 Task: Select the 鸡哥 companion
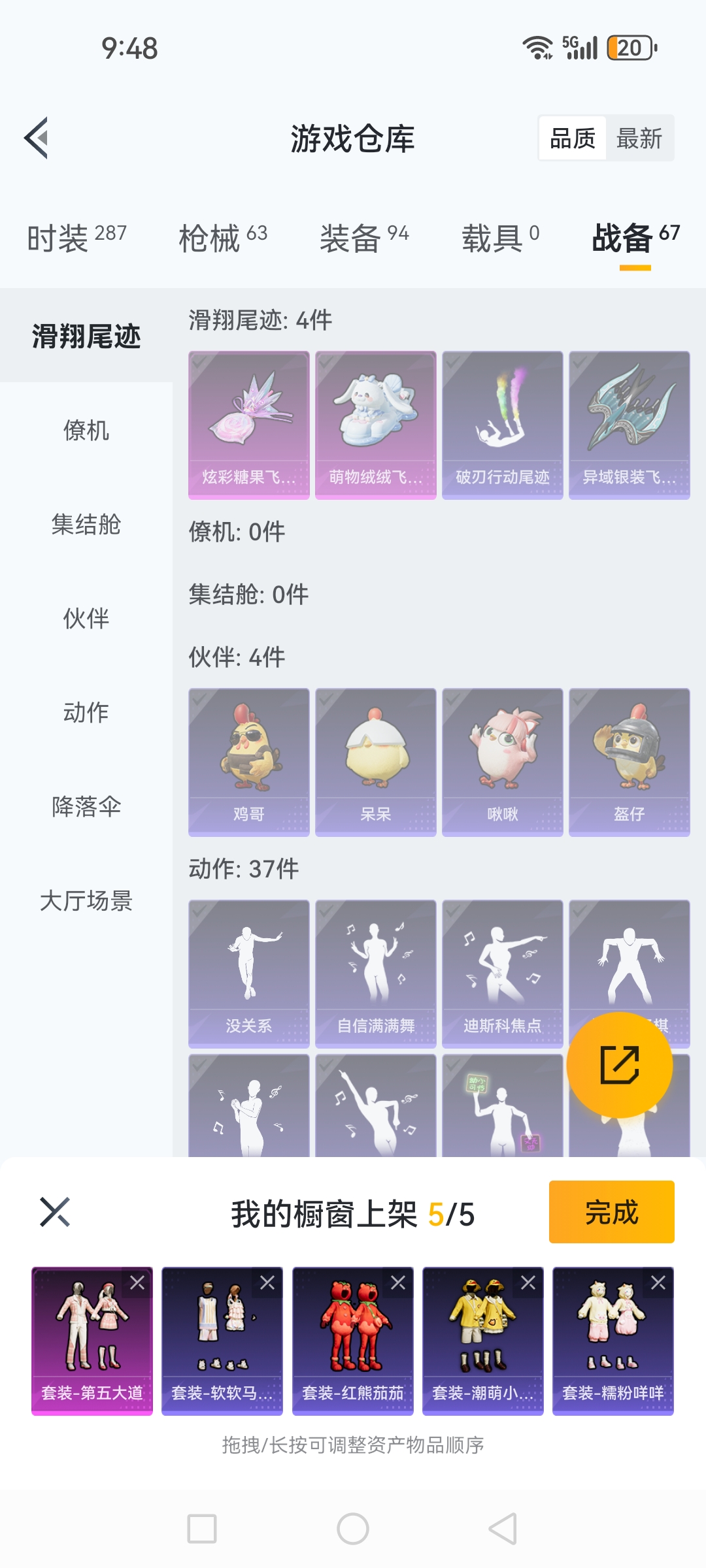click(x=248, y=762)
